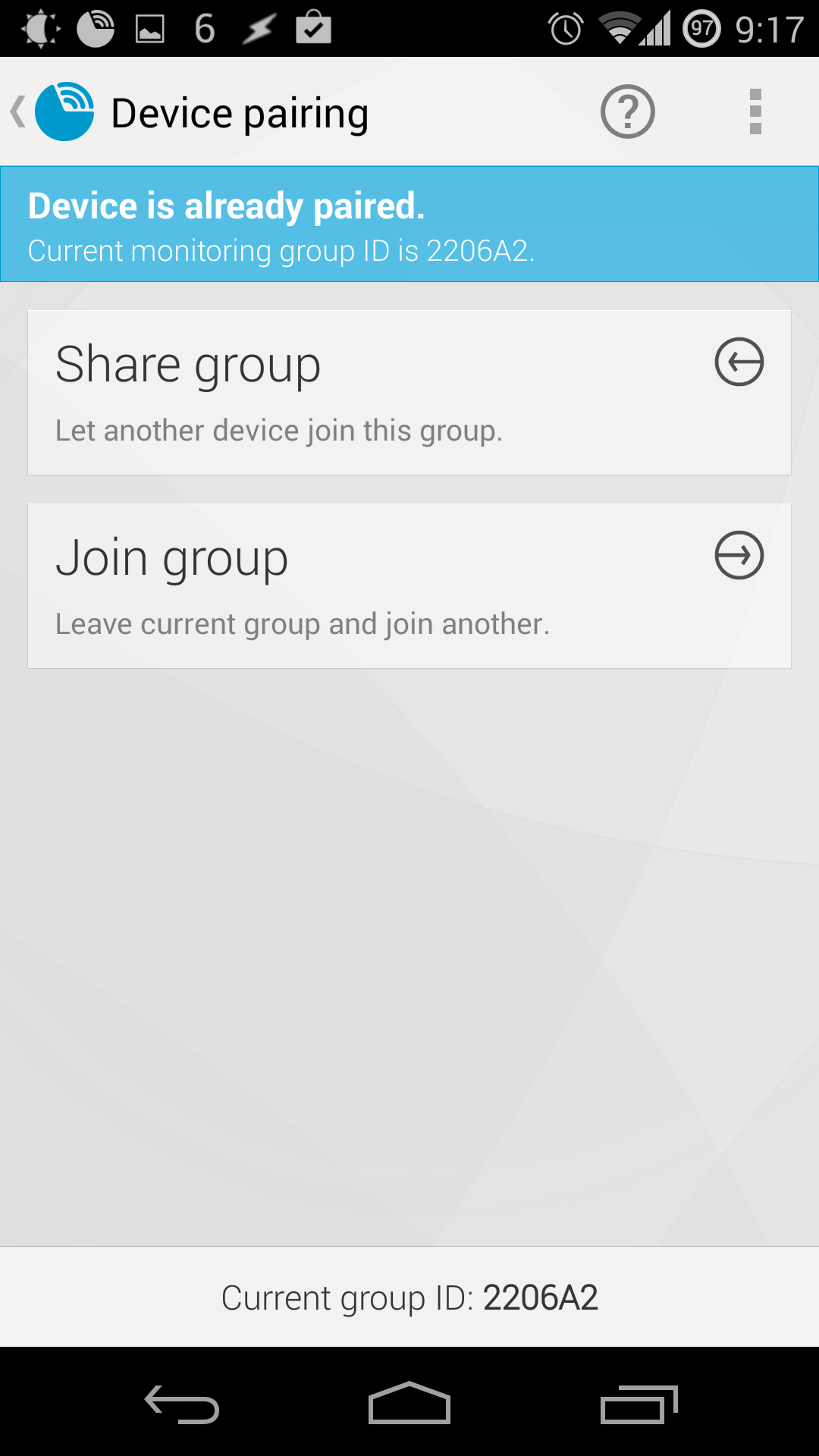819x1456 pixels.
Task: Open Share group to add another device
Action: (409, 393)
